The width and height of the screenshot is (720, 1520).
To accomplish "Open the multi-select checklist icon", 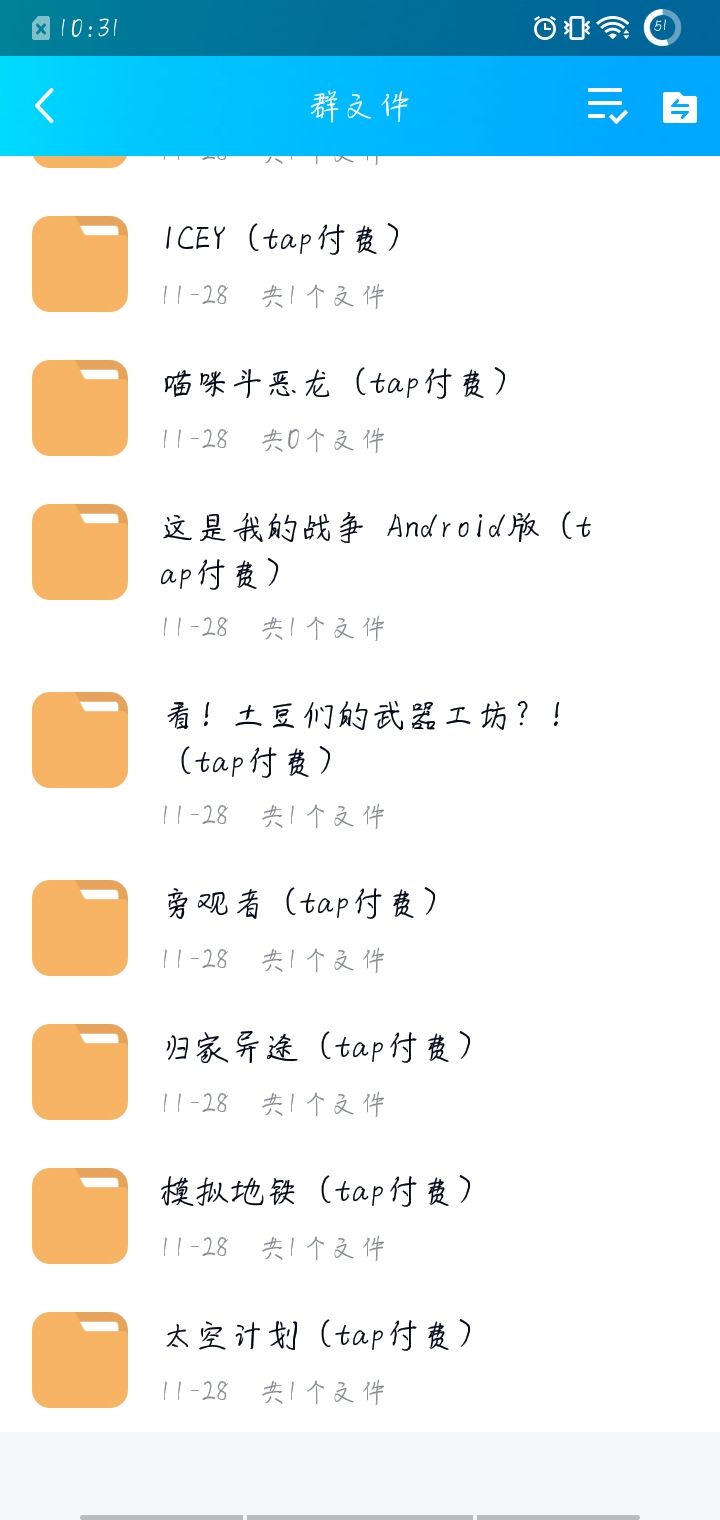I will [x=607, y=106].
